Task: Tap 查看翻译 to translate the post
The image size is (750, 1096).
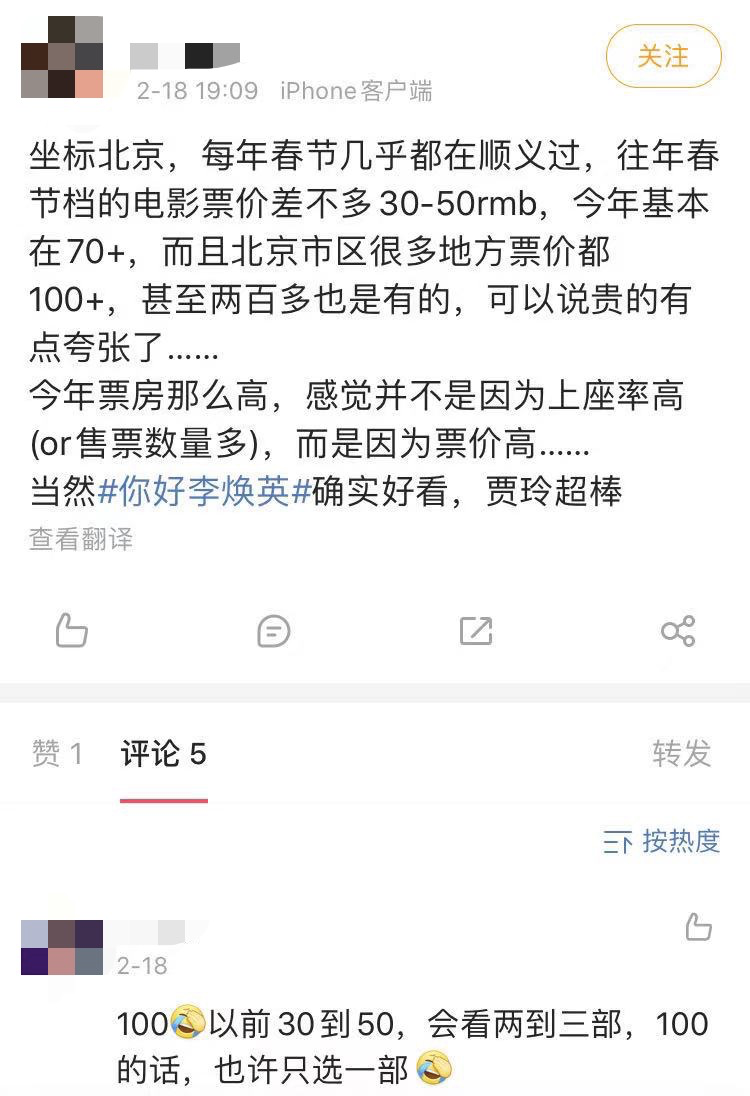Action: (x=81, y=540)
